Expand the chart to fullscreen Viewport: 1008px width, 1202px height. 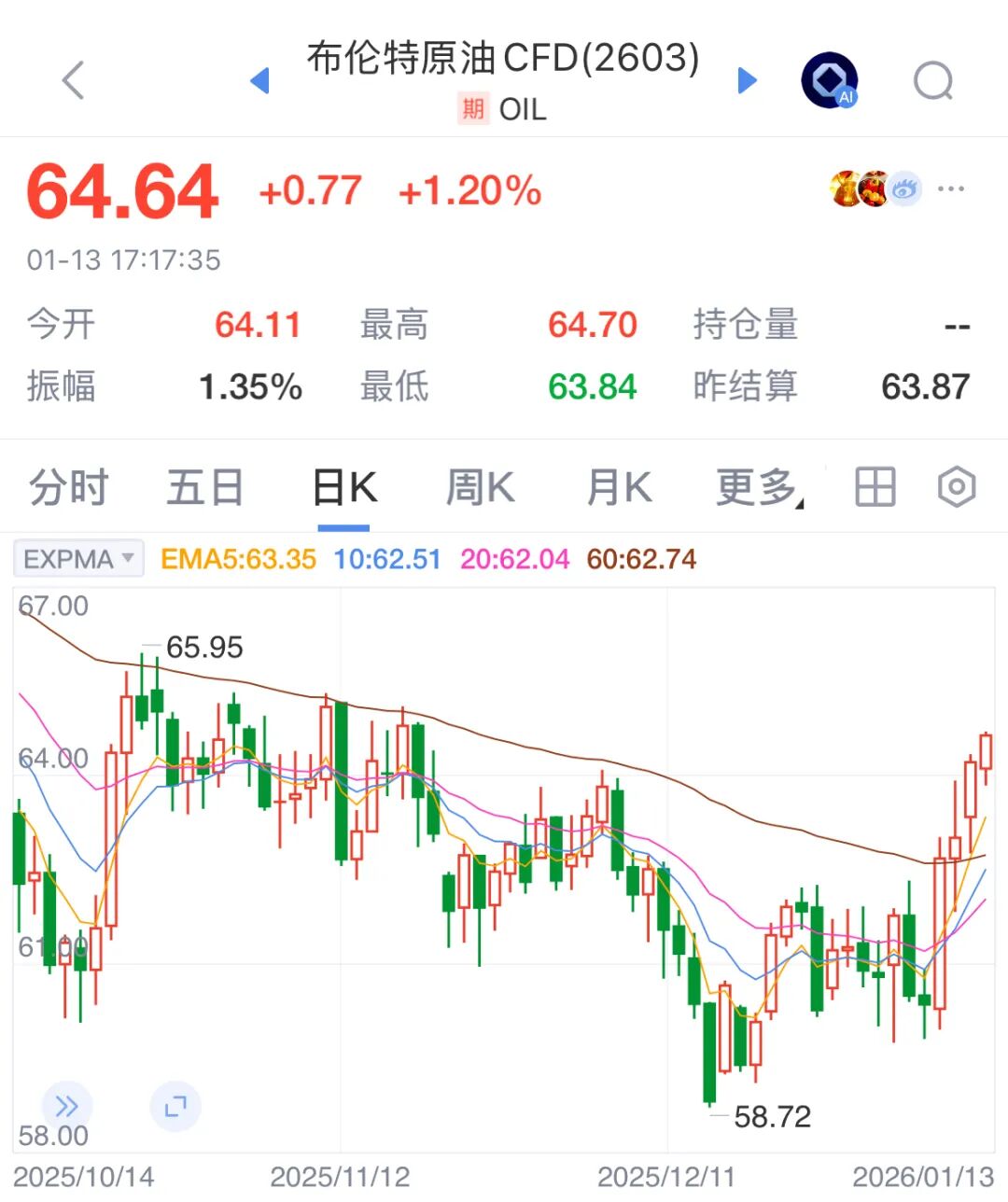175,1107
